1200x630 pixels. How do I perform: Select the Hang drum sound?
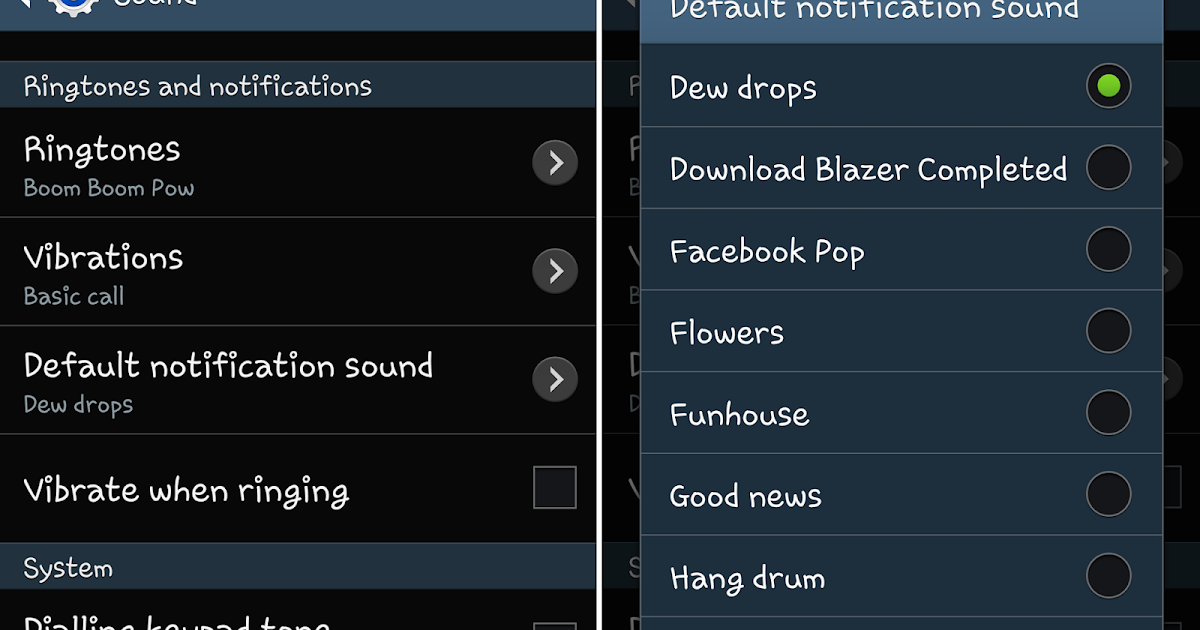click(x=1108, y=576)
